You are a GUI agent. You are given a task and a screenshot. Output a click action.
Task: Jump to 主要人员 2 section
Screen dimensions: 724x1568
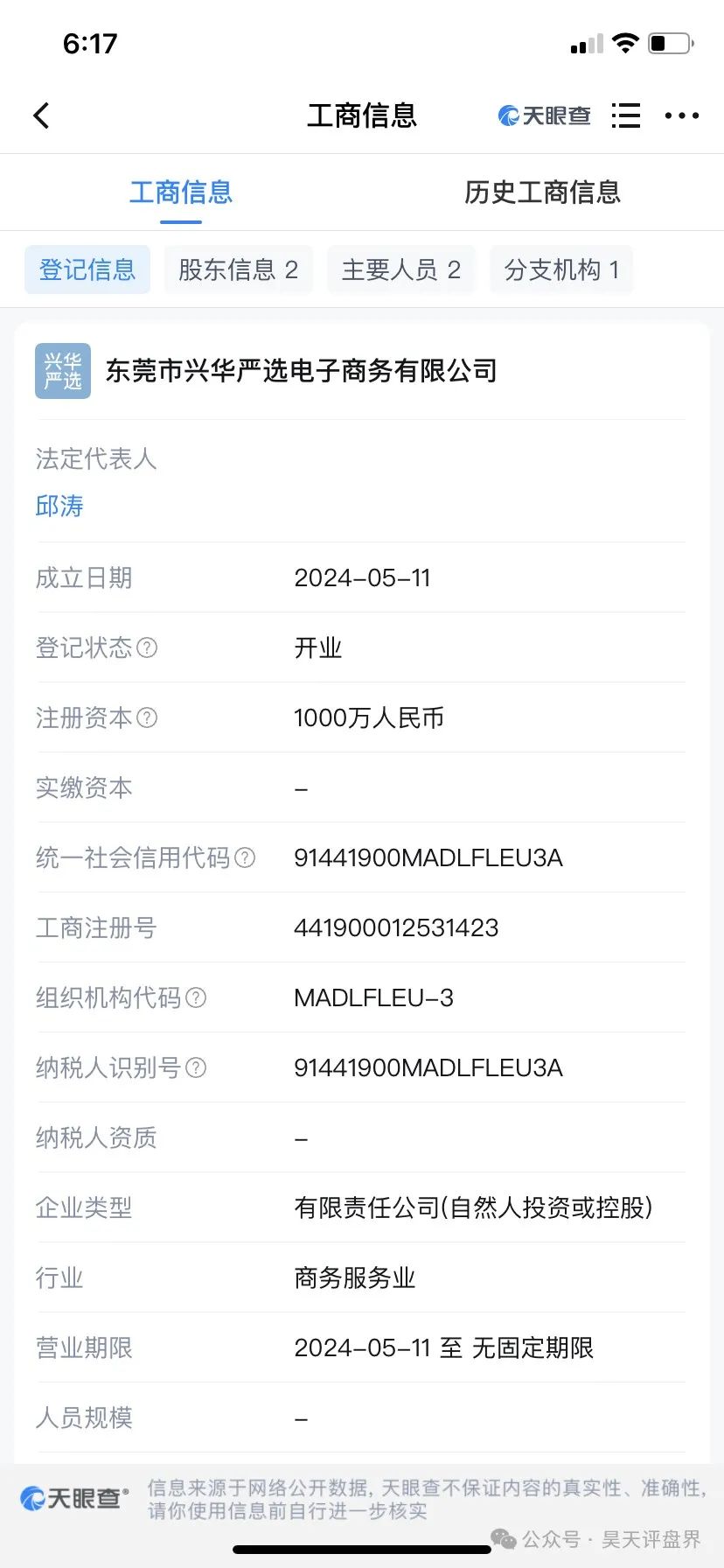point(401,269)
